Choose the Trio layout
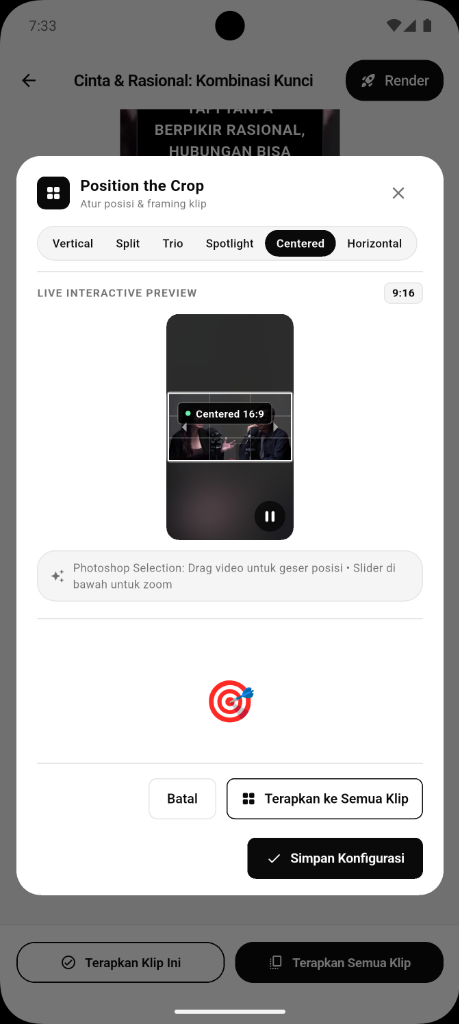Screen dimensions: 459x1024 point(173,244)
